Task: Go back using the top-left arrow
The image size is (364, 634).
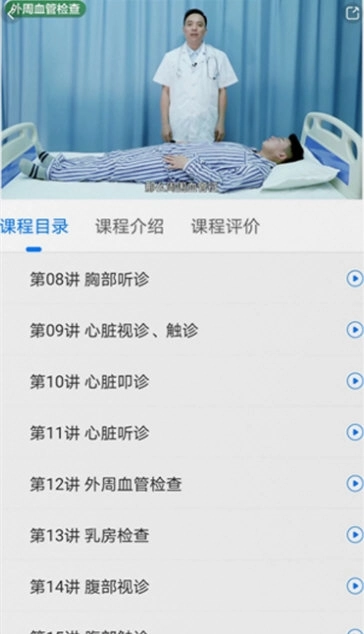Action: click(11, 13)
